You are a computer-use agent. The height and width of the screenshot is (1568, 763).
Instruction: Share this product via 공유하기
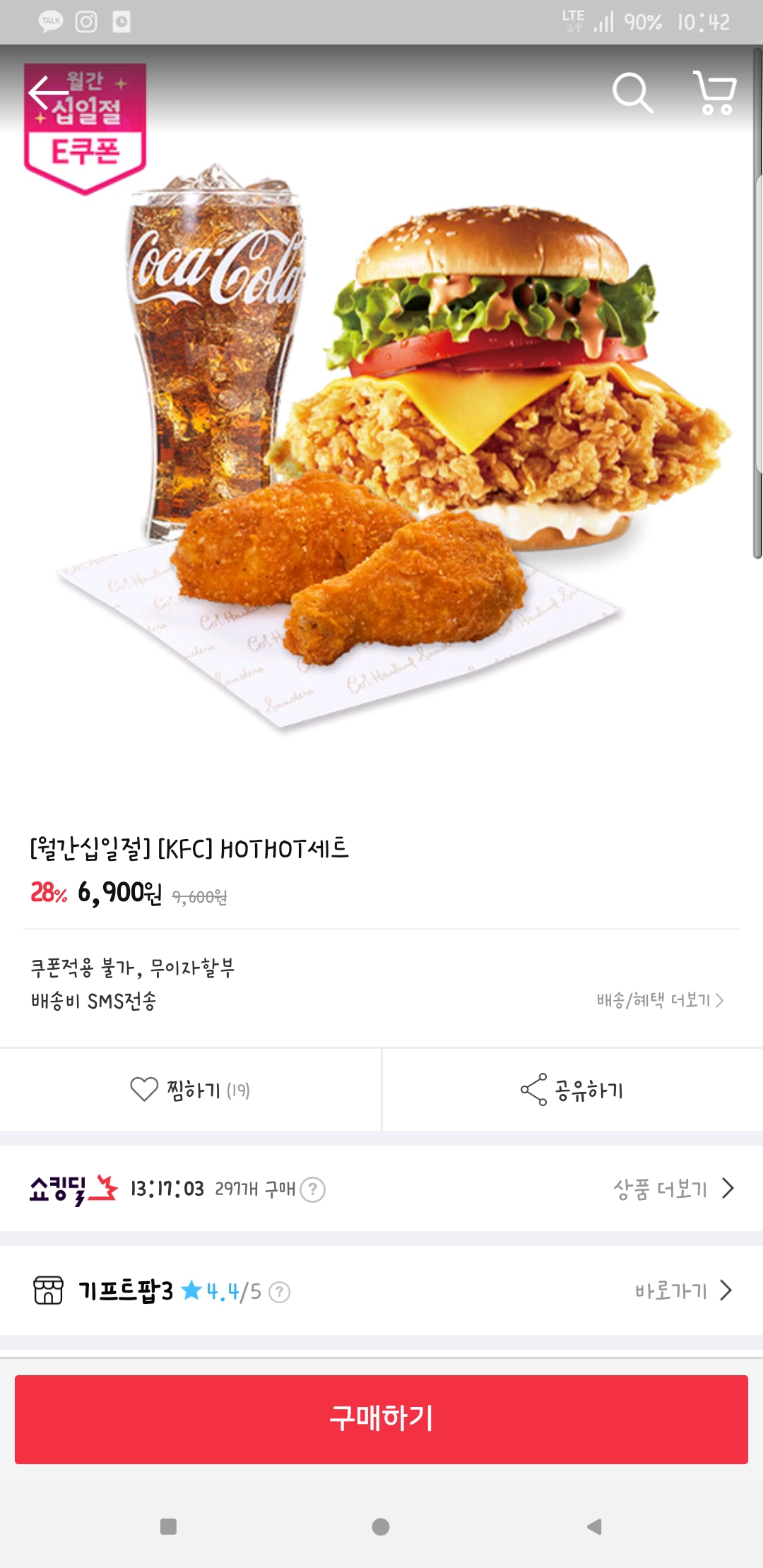point(572,1090)
